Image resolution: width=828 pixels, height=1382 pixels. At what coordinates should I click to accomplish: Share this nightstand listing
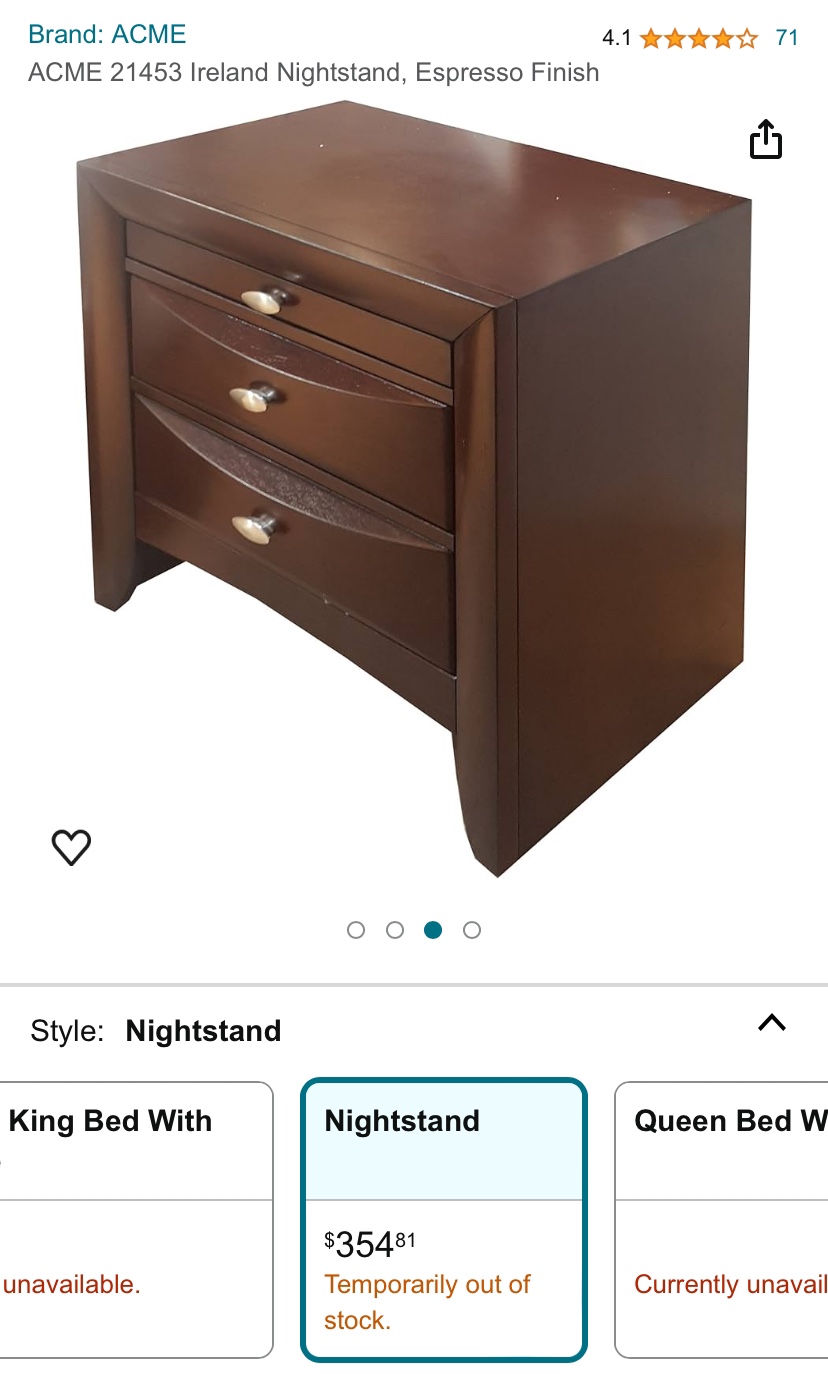pyautogui.click(x=765, y=139)
